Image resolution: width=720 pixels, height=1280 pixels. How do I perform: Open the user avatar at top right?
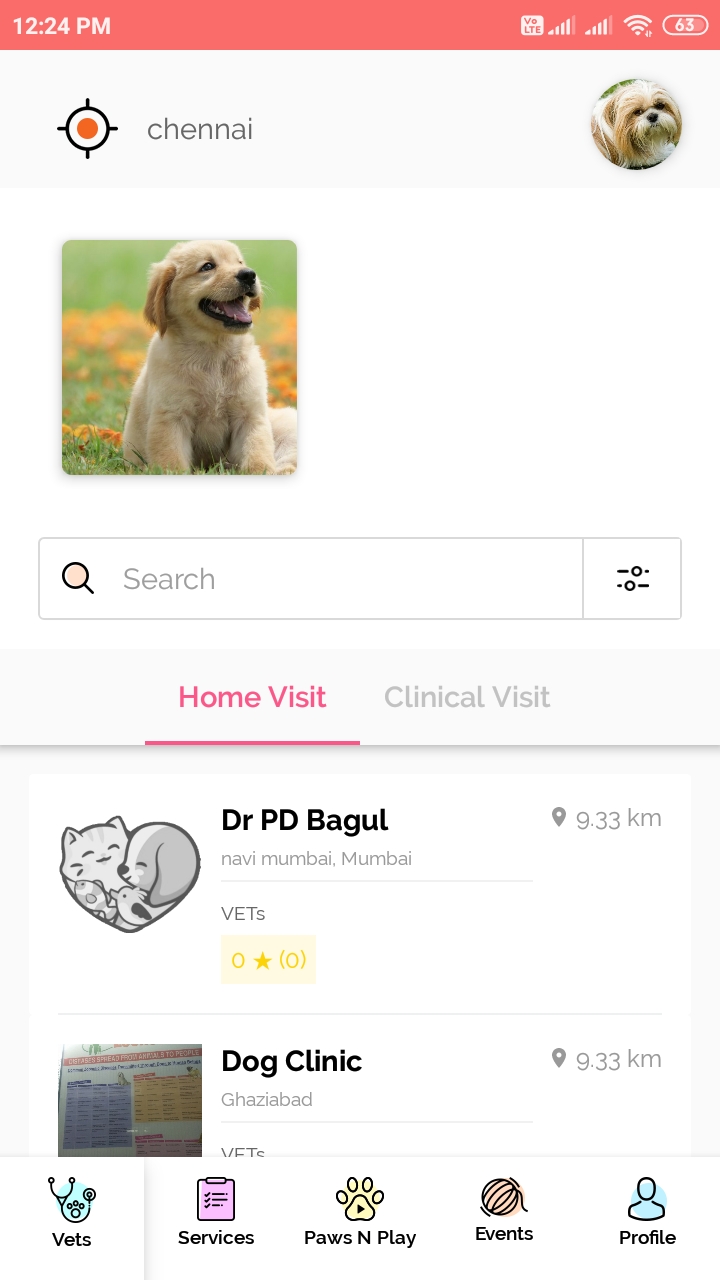[637, 125]
